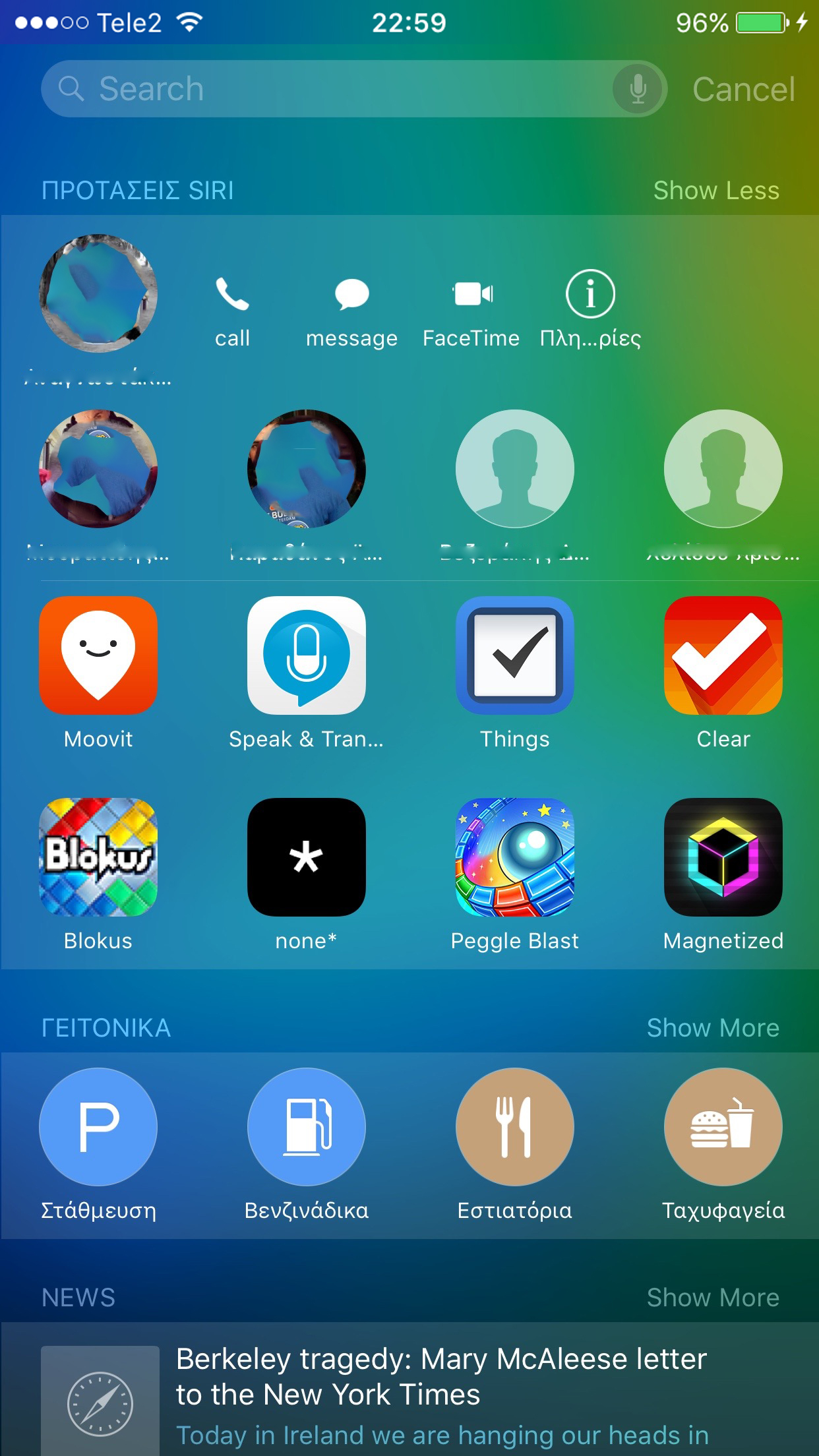Open the Things app
The width and height of the screenshot is (819, 1456).
click(x=515, y=655)
